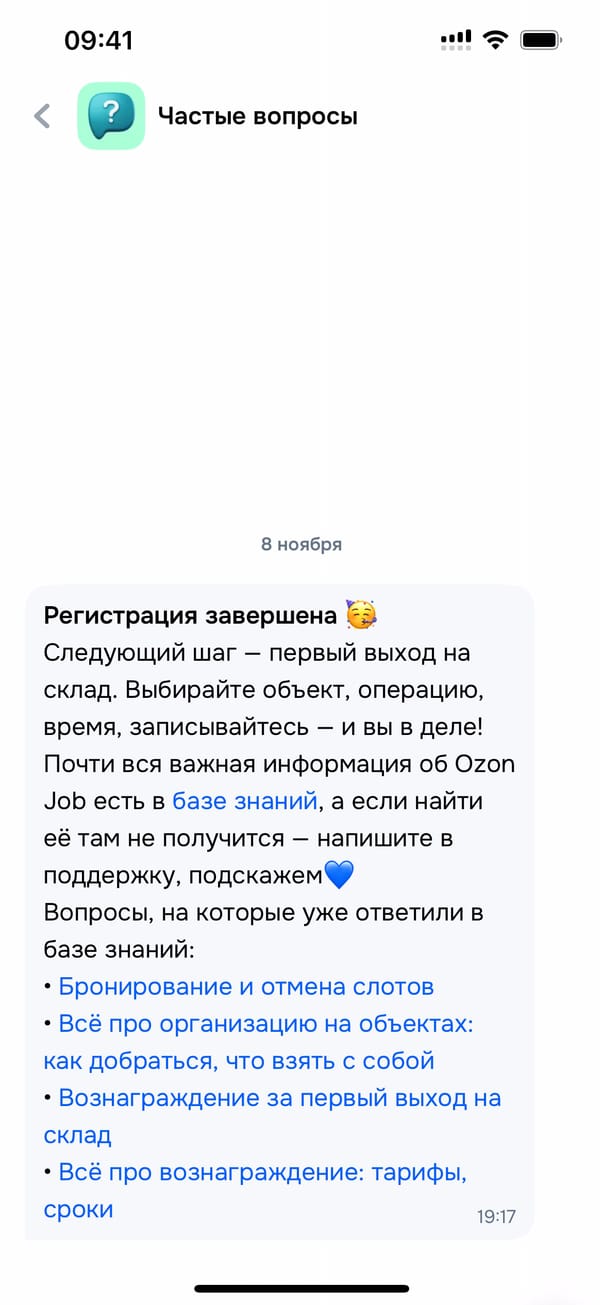Open «Всё про вознаграждение: тарифы, сроки»
Screen dimensions: 603x1305
(x=263, y=1172)
